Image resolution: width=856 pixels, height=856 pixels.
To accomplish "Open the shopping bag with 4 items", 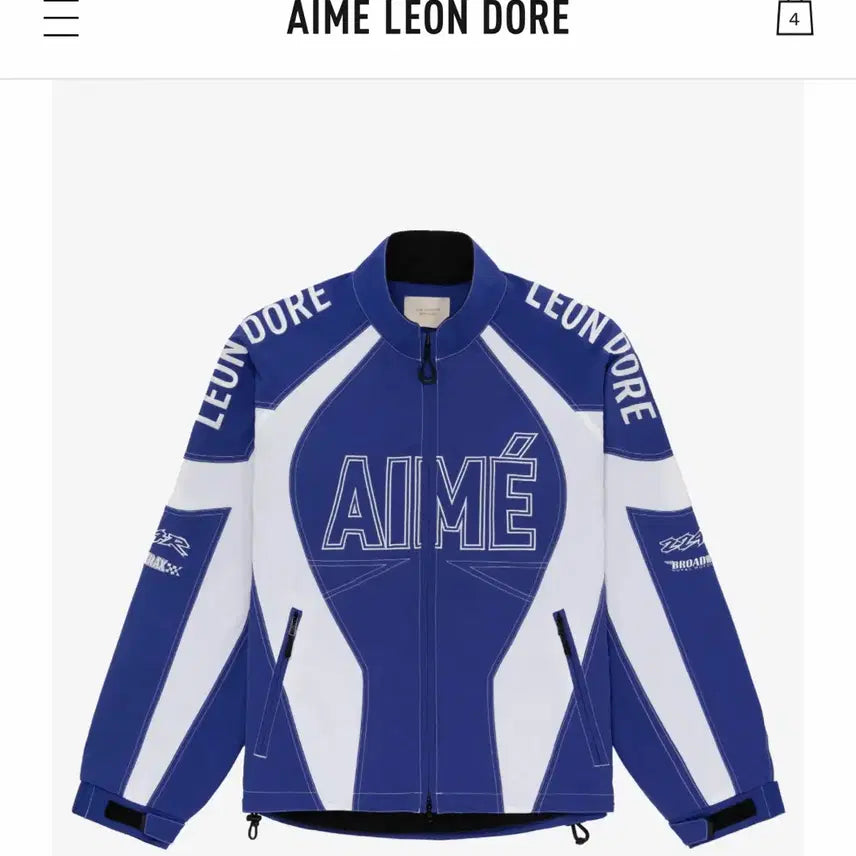I will click(794, 18).
